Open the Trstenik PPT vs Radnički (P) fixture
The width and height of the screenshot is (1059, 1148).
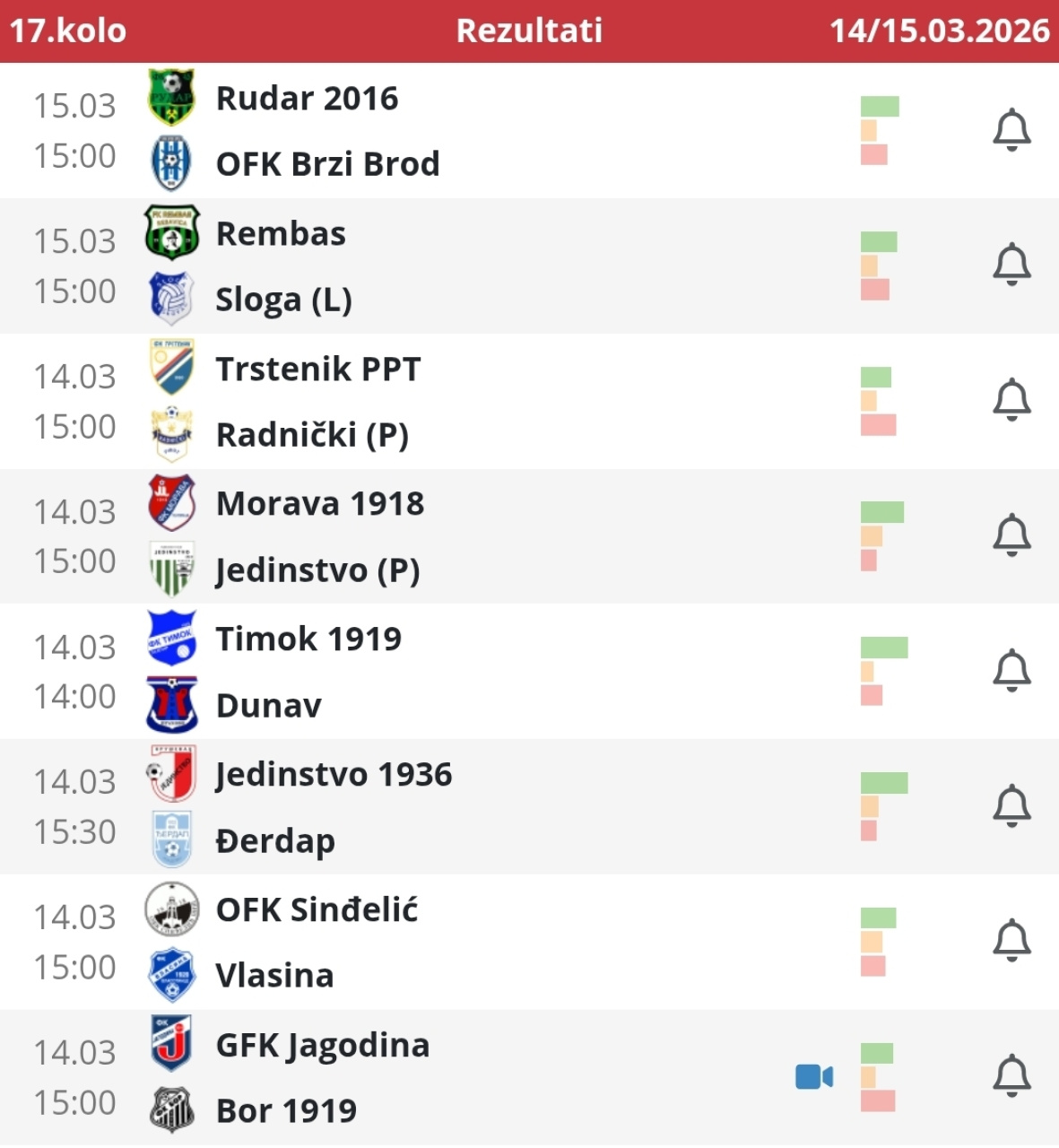[x=448, y=402]
